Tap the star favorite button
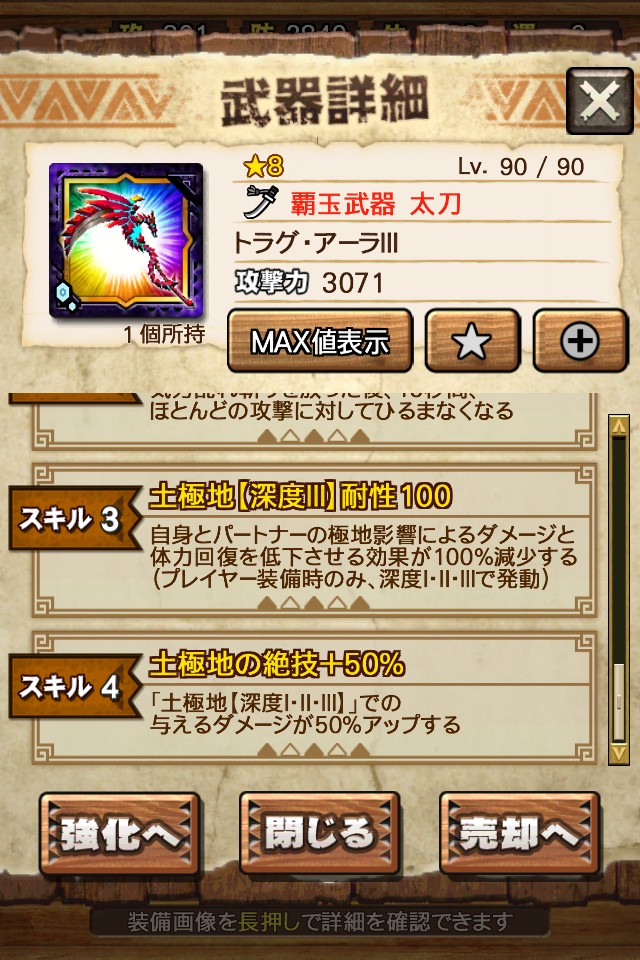Screen dimensions: 640x960 pos(472,342)
